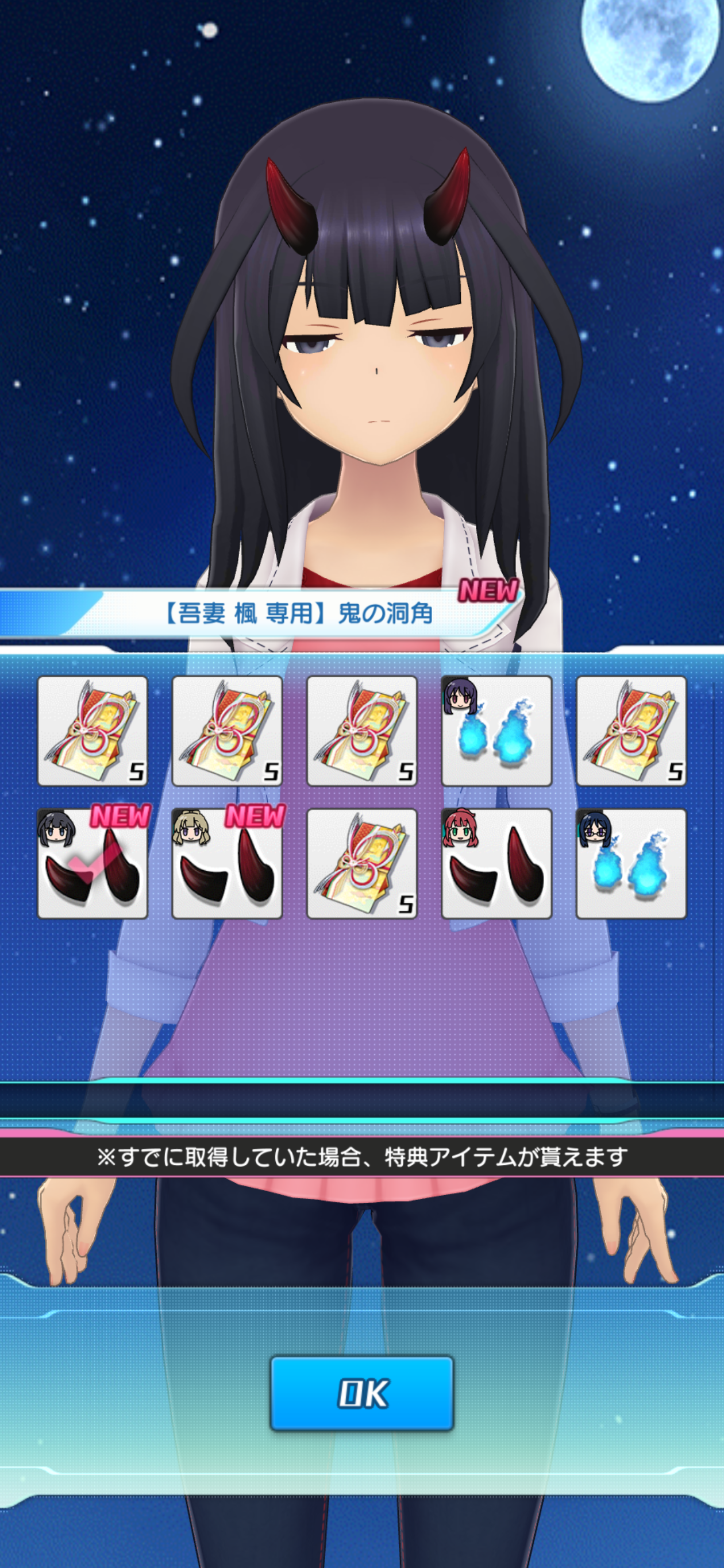Viewport: 724px width, 1568px height.
Task: Confirm the results with the OK button
Action: click(x=361, y=1392)
